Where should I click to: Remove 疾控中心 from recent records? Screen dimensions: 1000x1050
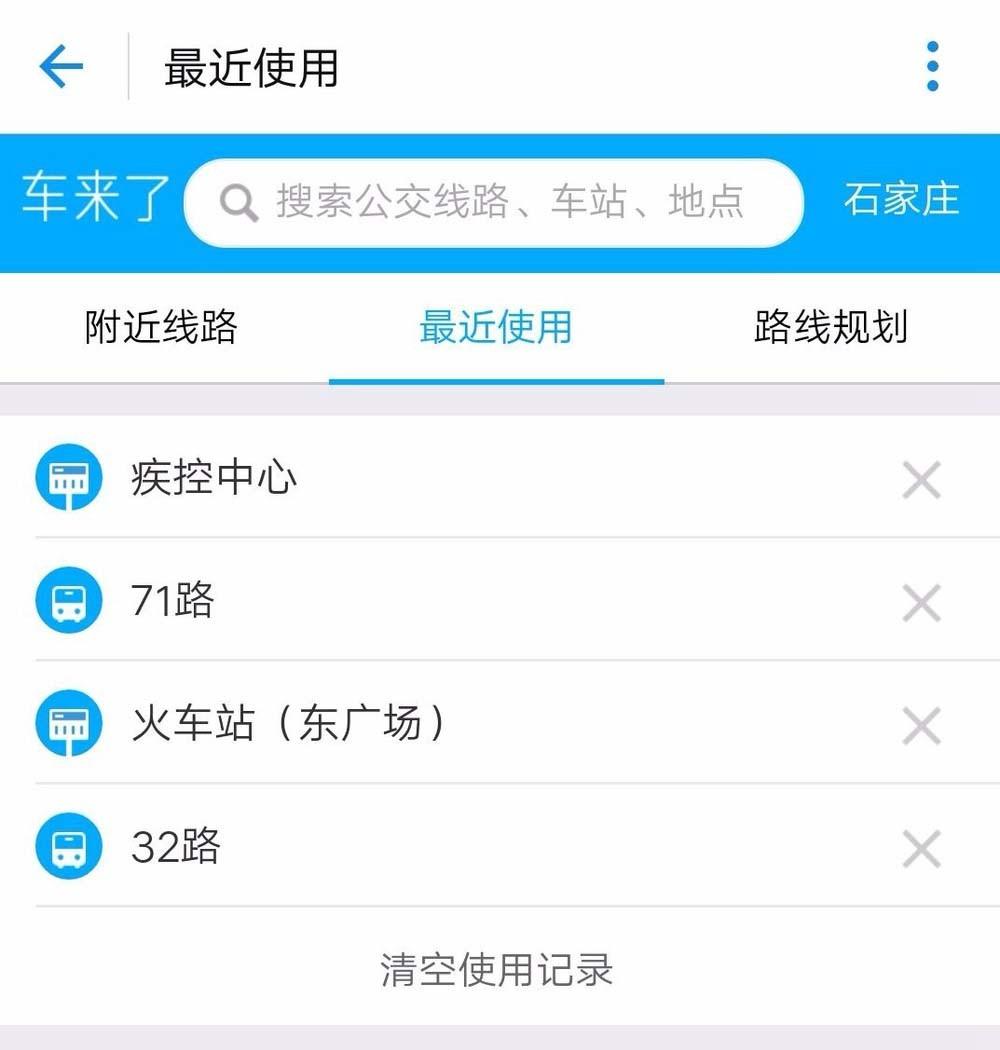(919, 481)
